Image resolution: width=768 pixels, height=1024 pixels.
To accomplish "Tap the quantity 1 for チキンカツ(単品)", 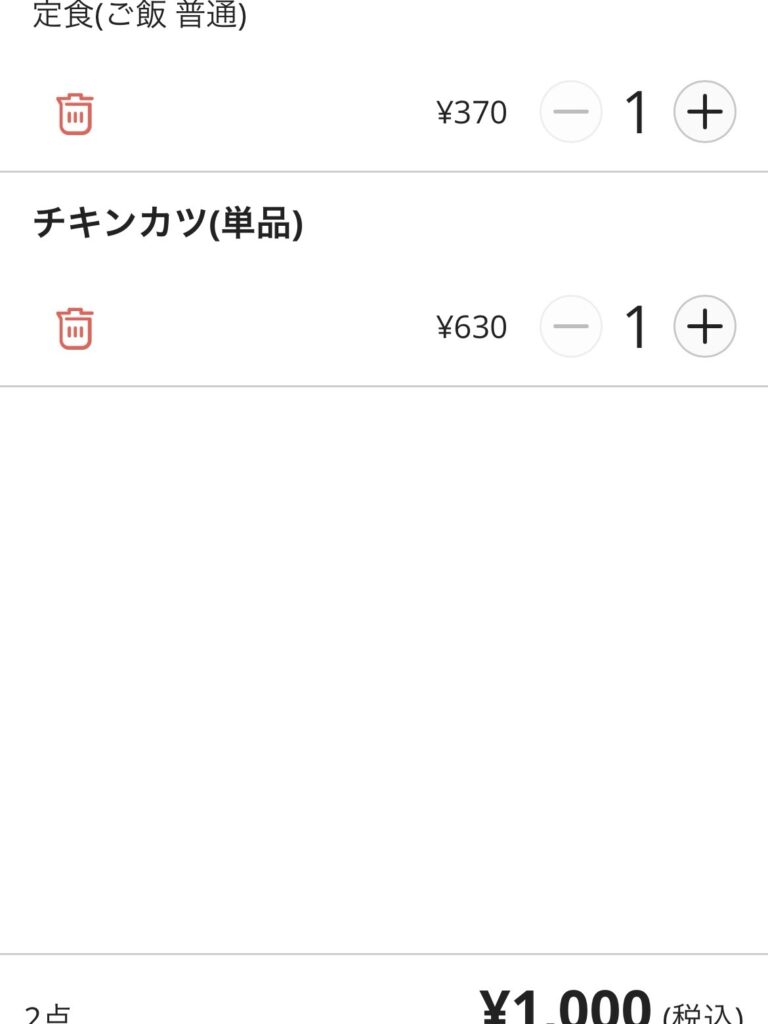I will 637,326.
